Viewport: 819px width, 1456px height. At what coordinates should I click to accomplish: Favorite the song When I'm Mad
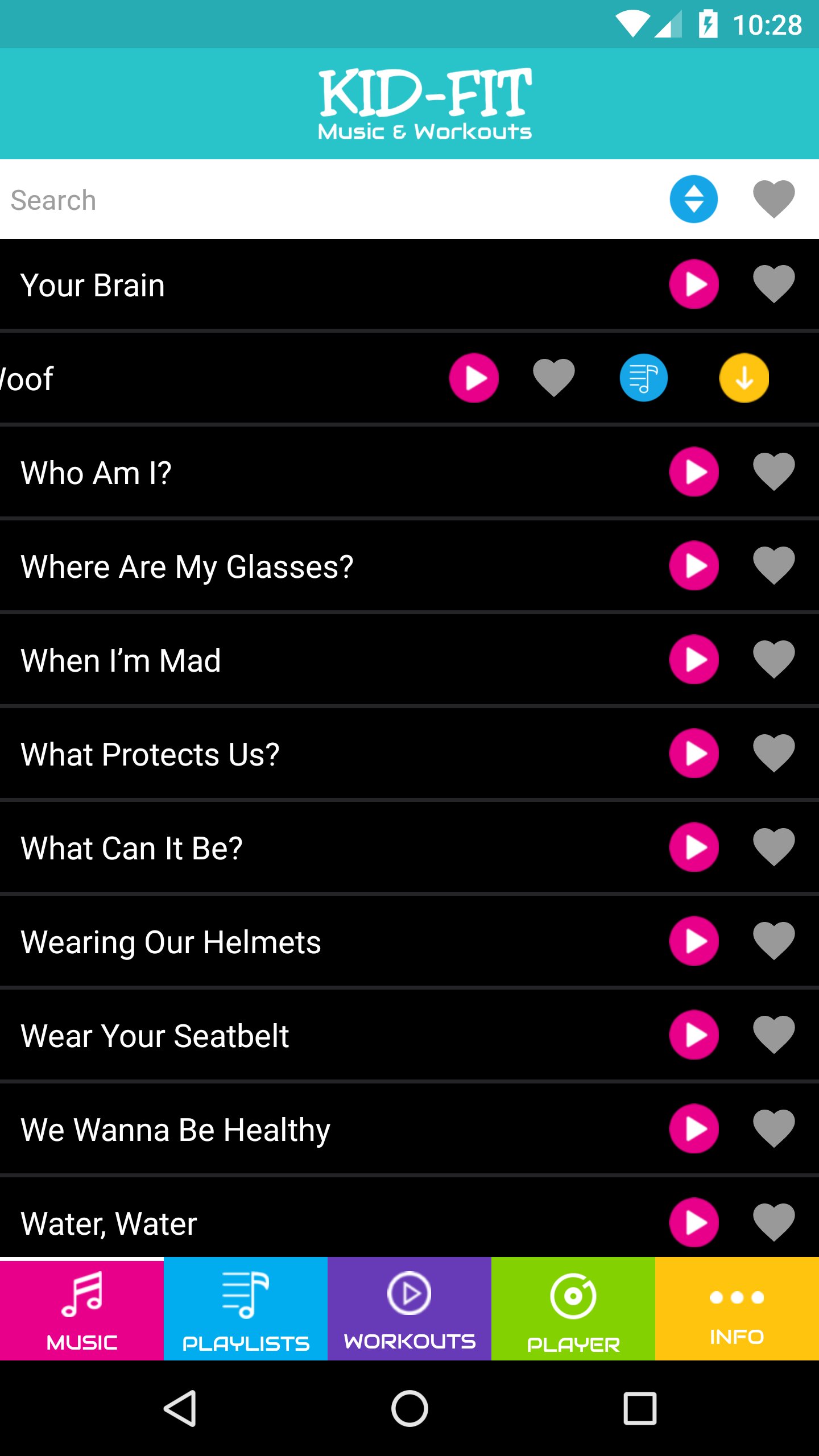(773, 660)
